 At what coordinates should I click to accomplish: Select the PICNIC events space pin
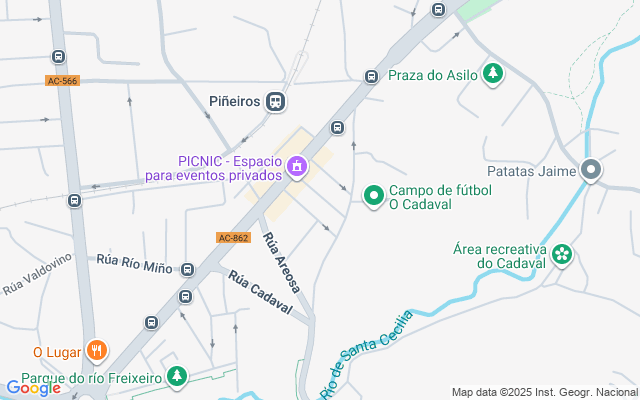[296, 167]
